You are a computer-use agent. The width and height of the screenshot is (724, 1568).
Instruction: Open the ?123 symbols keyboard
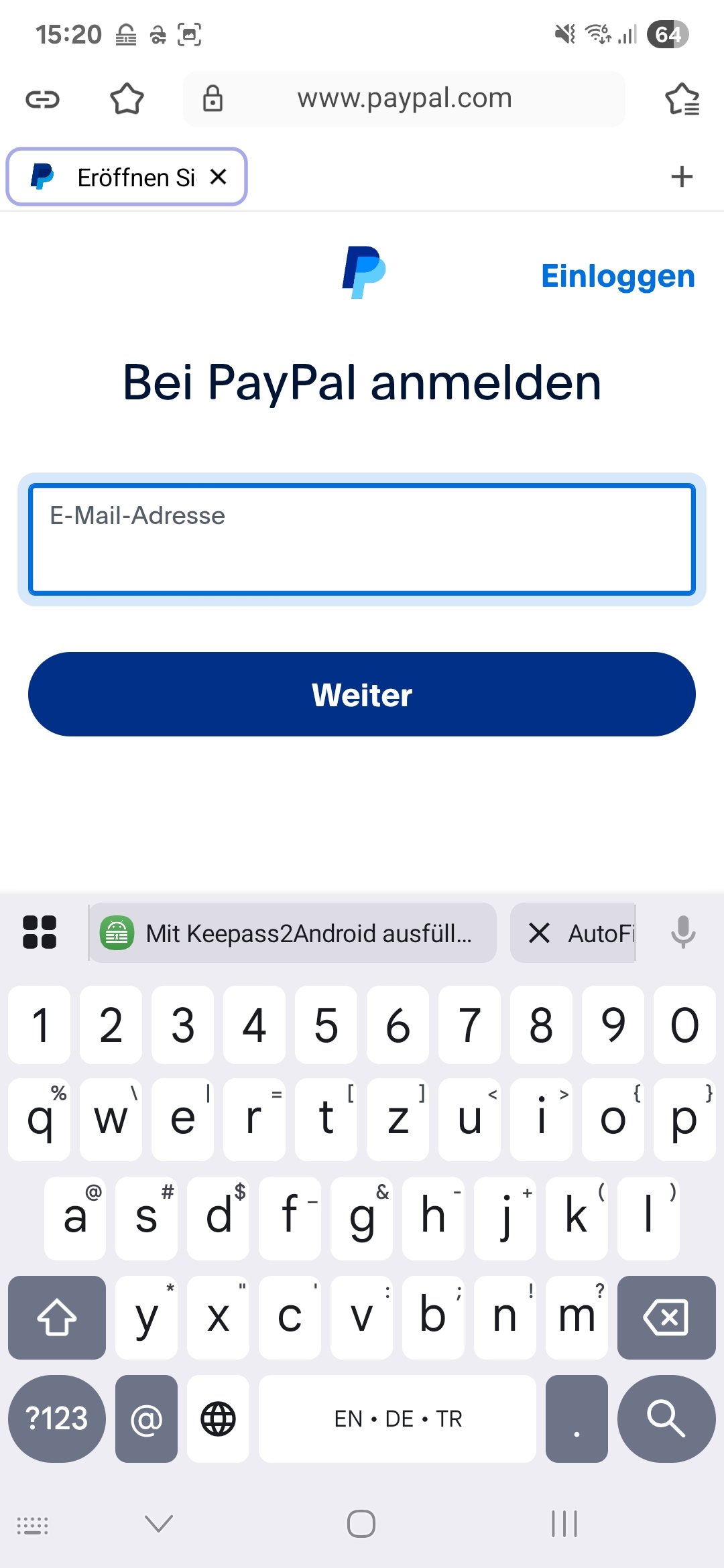(x=56, y=1419)
